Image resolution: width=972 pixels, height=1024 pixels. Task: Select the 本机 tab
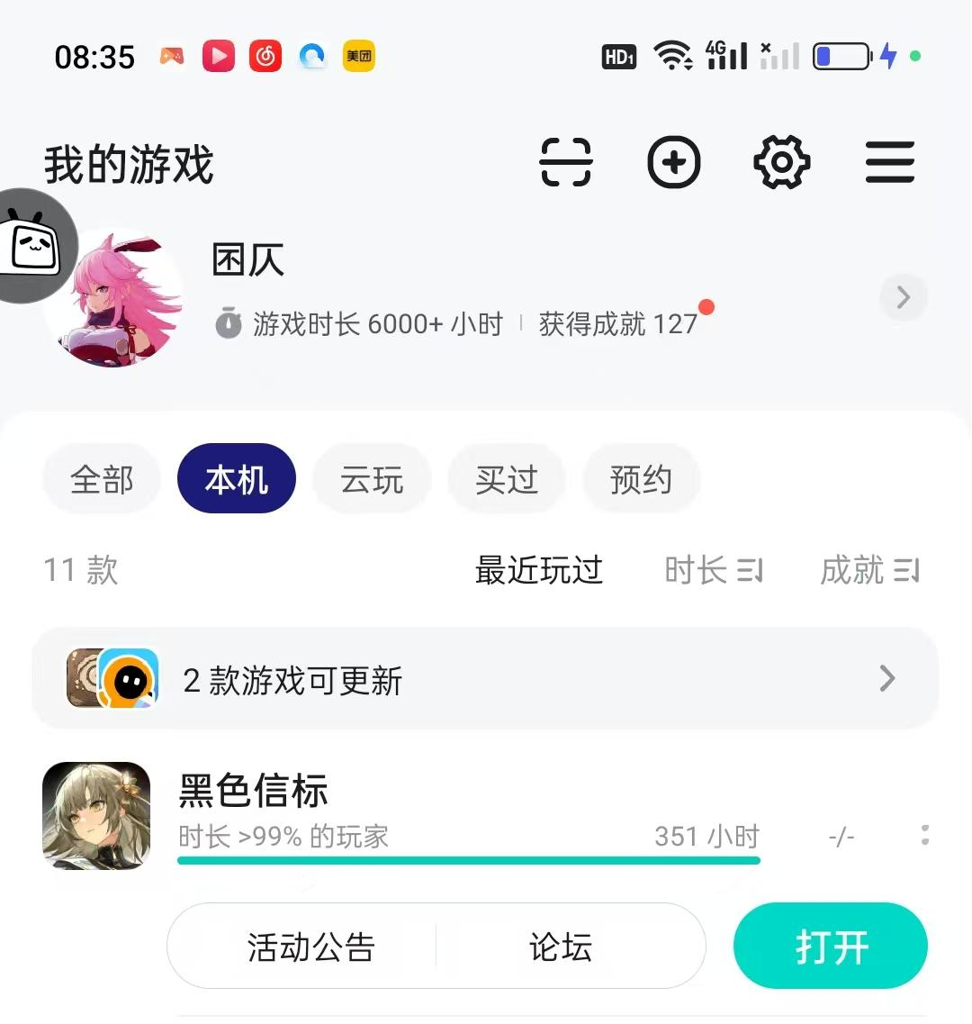[236, 480]
